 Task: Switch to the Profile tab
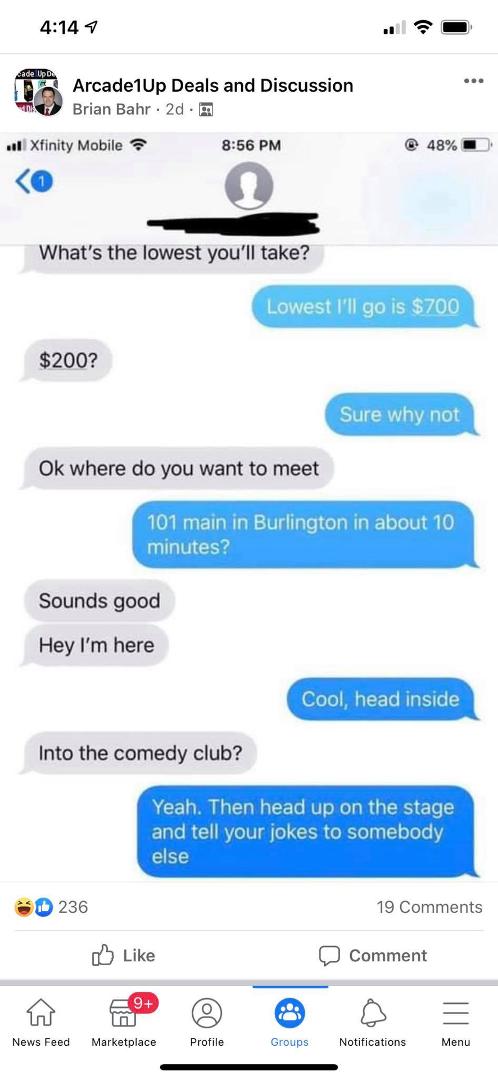click(207, 1023)
